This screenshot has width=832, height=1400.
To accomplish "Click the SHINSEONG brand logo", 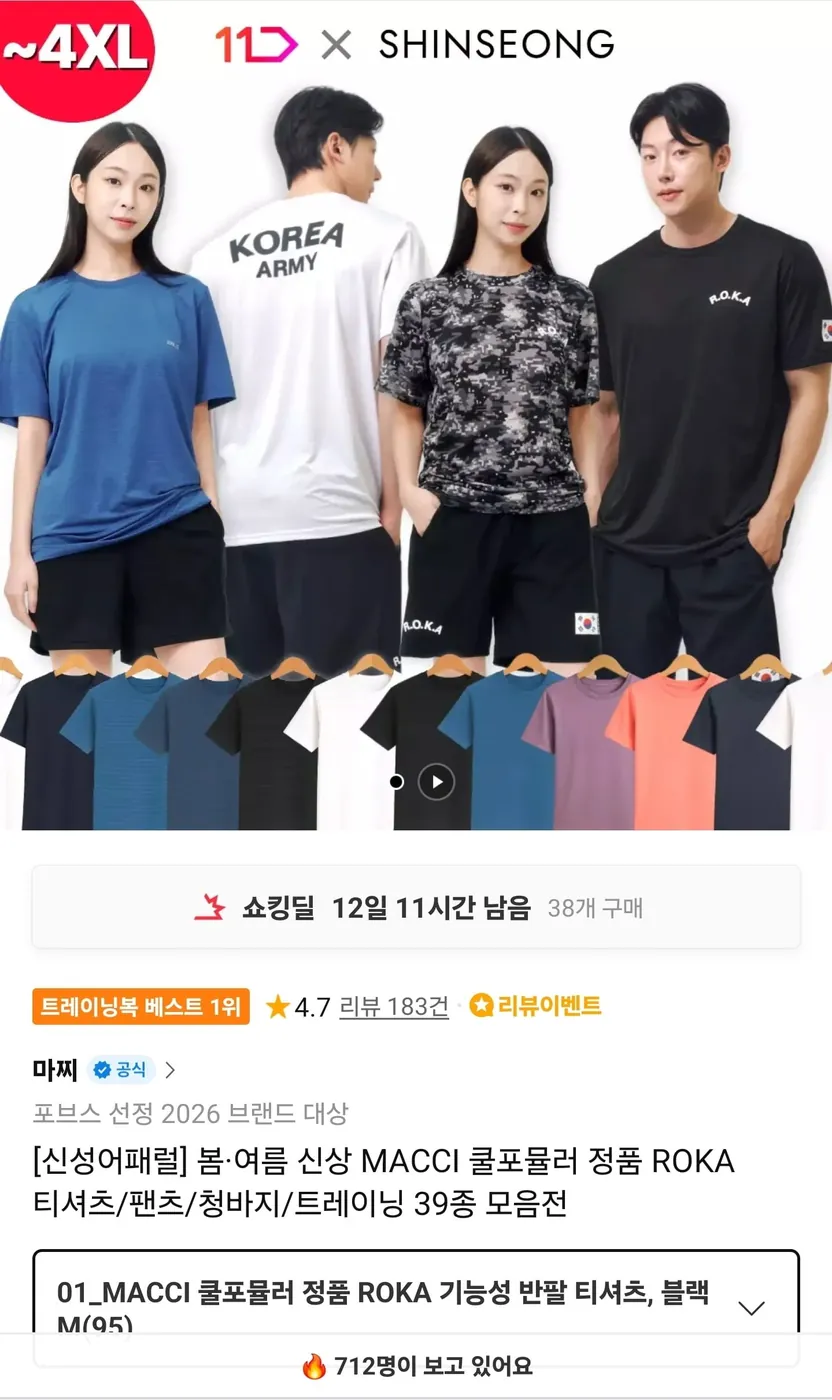I will pos(496,44).
